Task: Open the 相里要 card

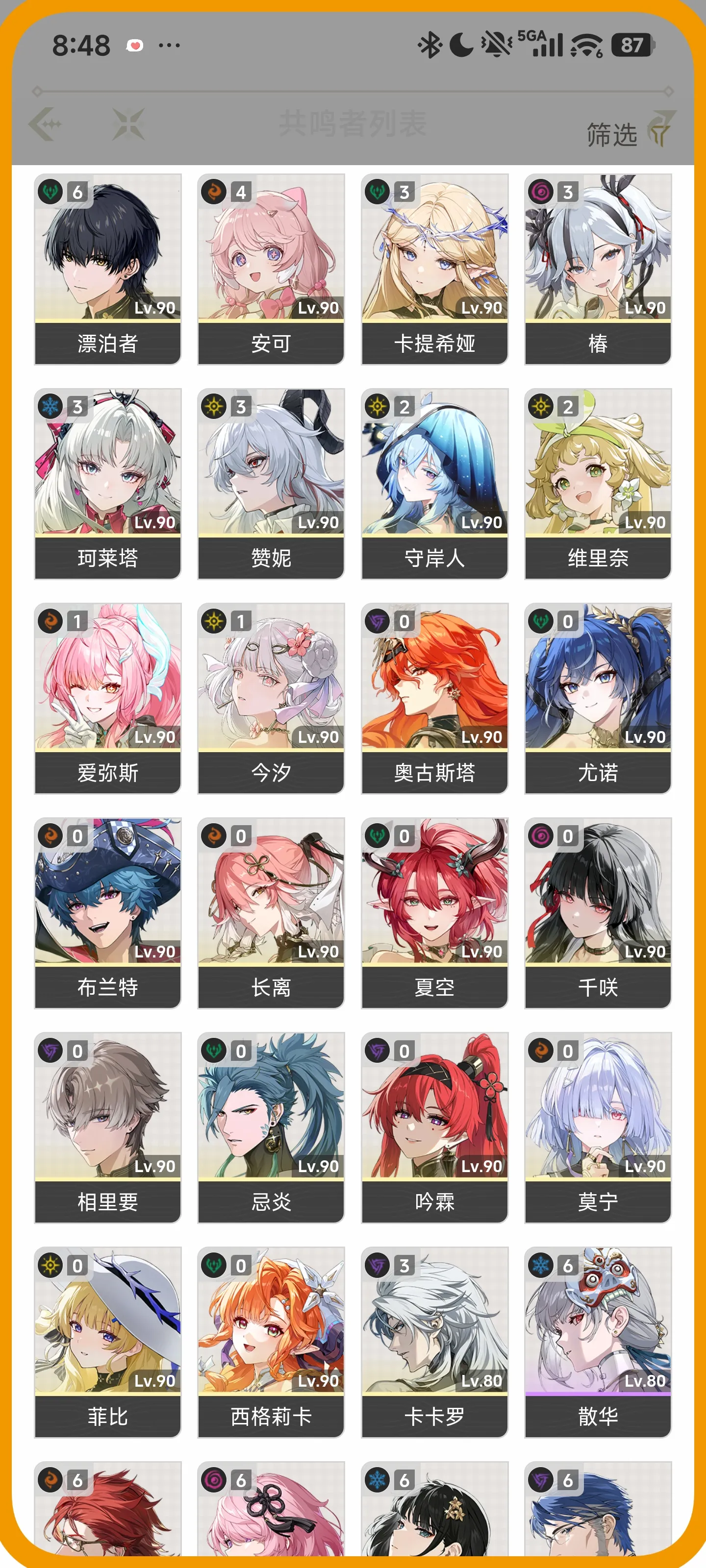Action: [108, 1127]
